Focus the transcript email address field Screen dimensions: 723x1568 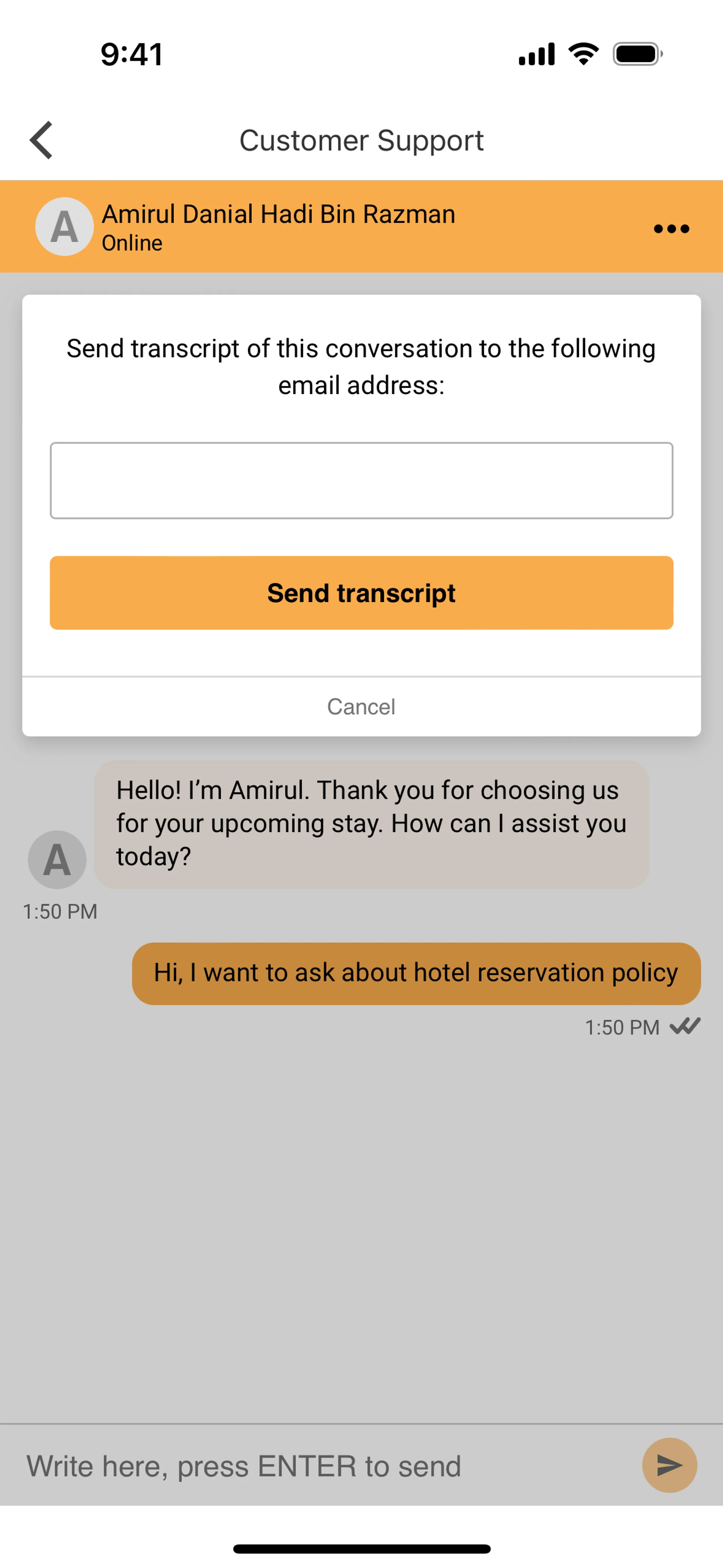pyautogui.click(x=361, y=480)
